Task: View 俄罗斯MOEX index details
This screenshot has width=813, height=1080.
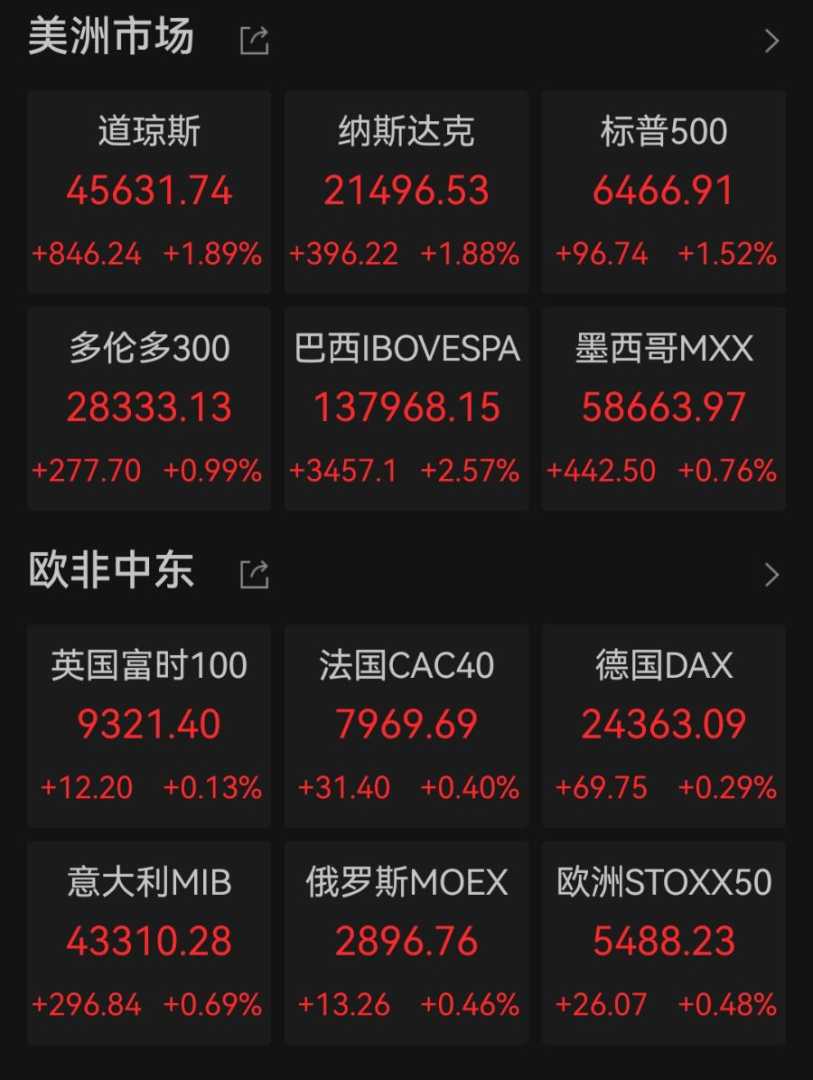Action: (x=406, y=942)
